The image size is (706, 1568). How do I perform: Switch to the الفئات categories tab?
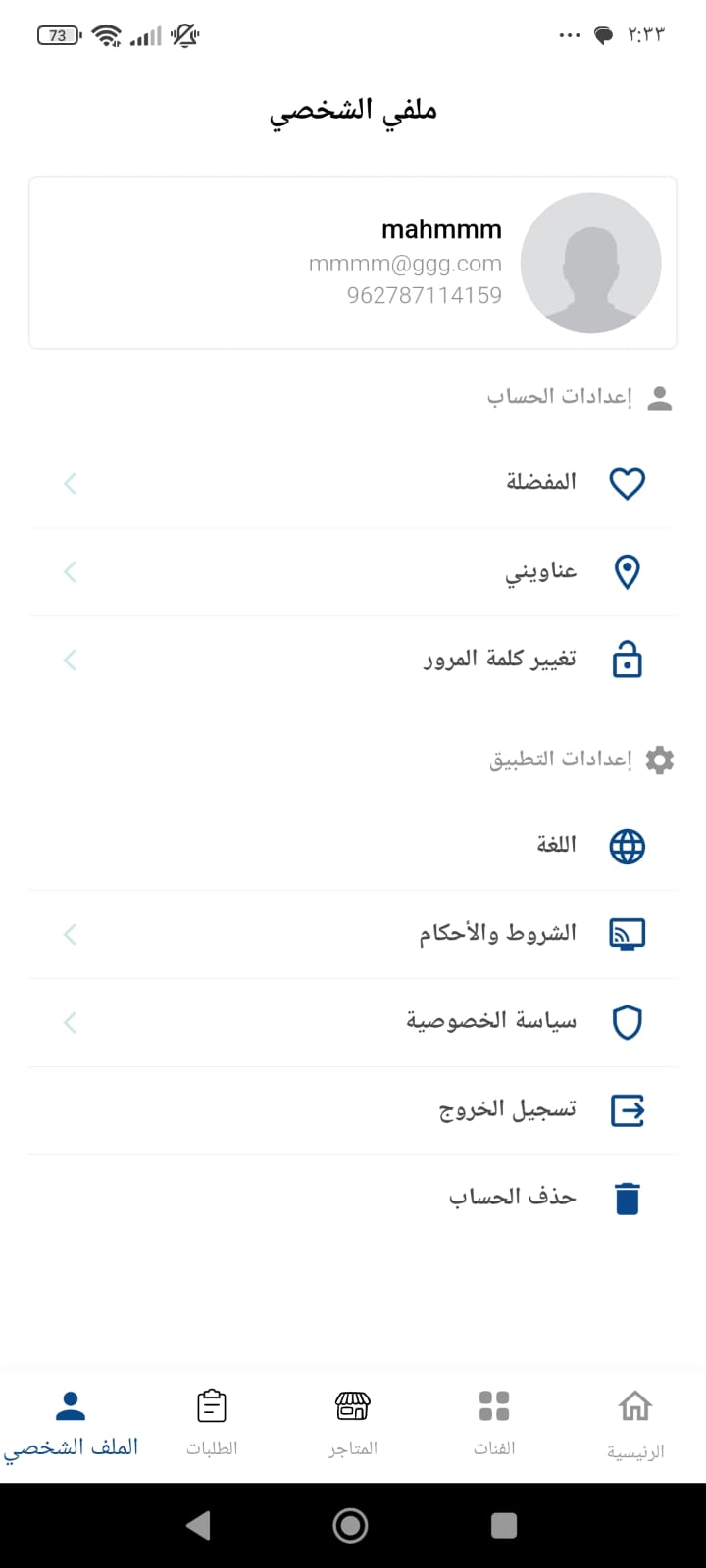point(494,1425)
